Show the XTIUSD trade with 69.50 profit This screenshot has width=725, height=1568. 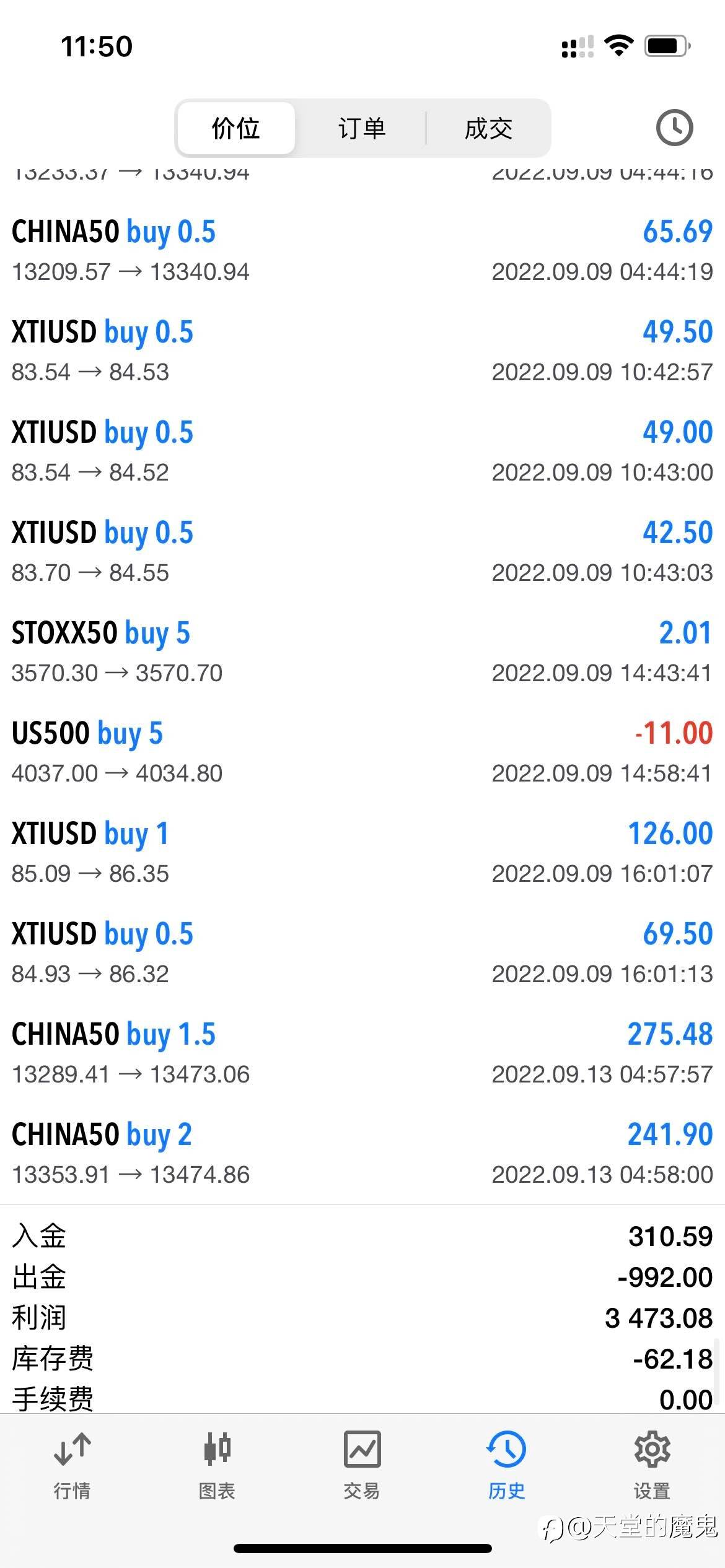click(x=362, y=952)
